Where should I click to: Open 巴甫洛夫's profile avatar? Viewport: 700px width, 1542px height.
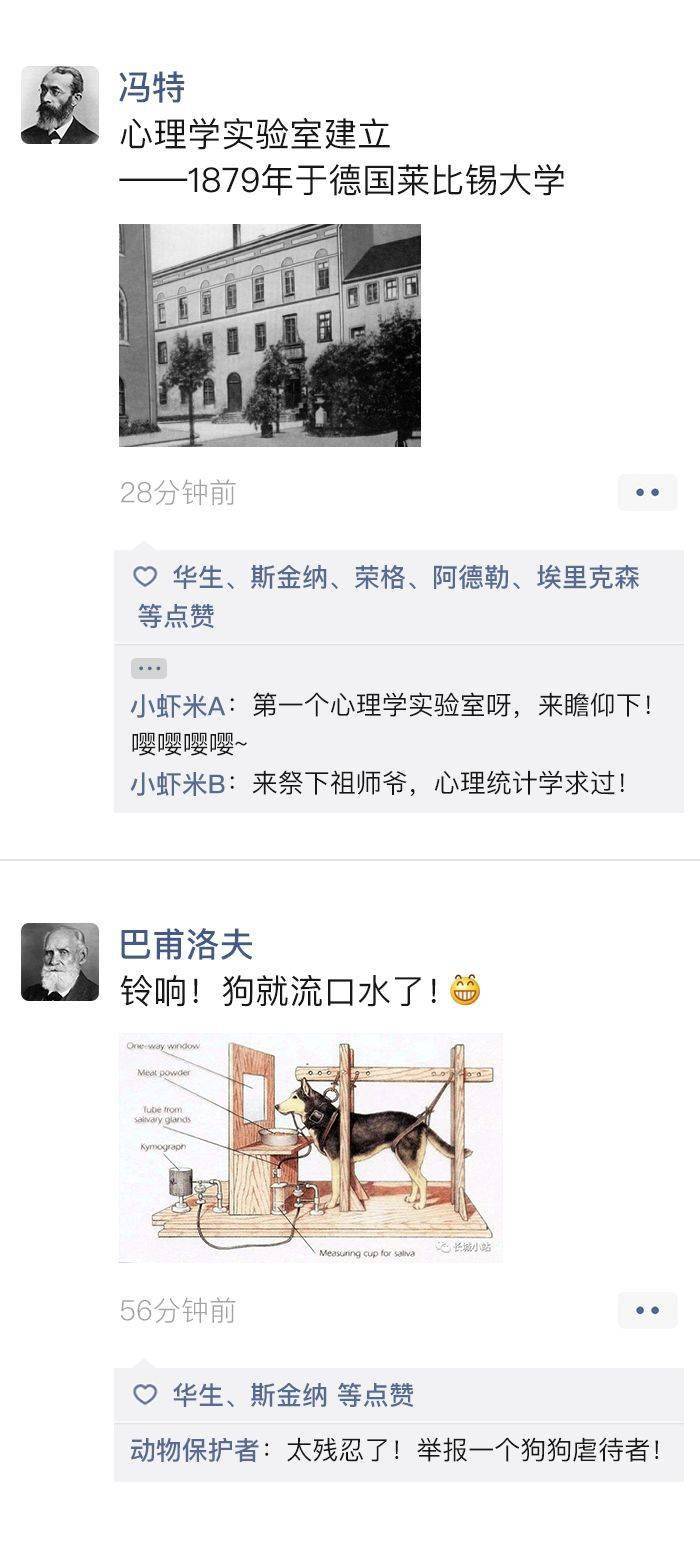point(60,962)
